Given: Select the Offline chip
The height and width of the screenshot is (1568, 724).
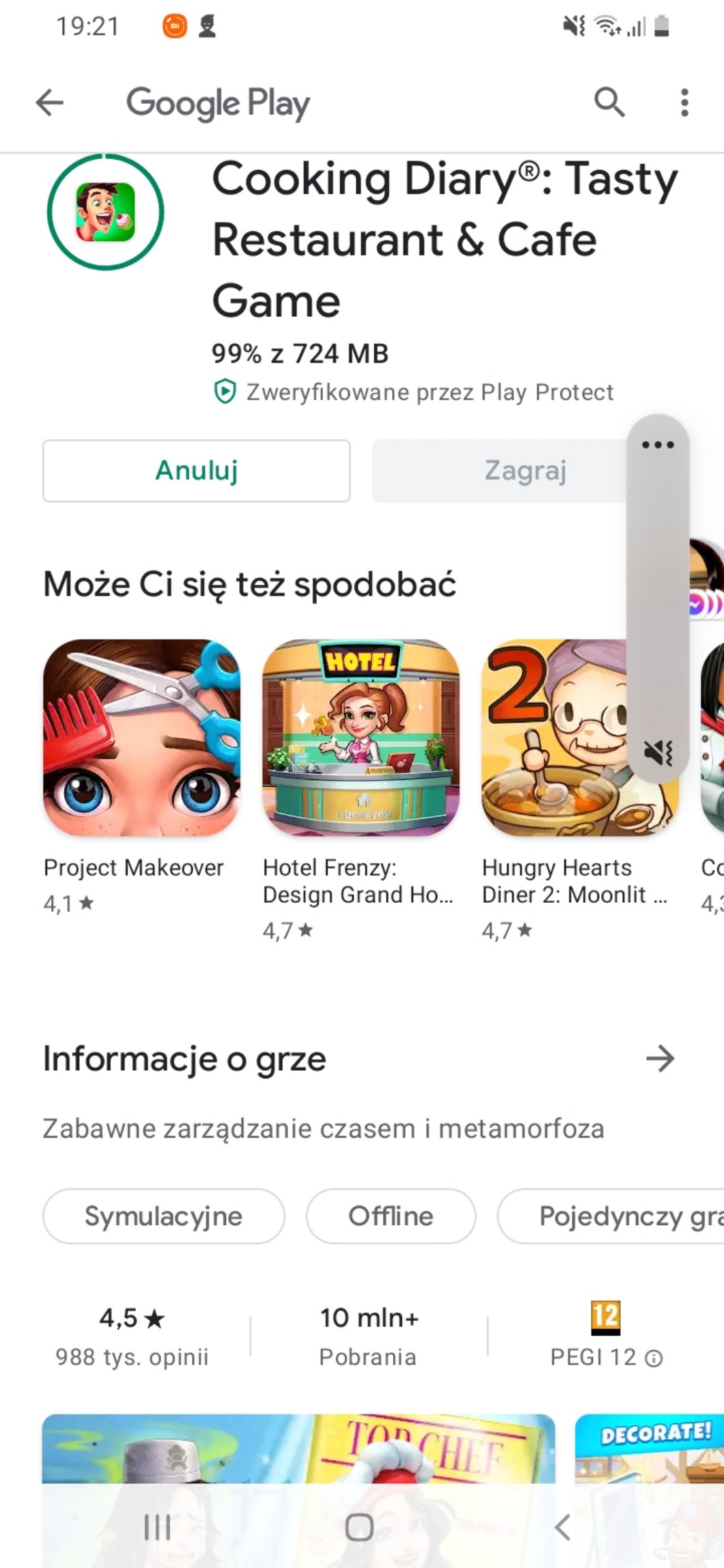Looking at the screenshot, I should [391, 1216].
